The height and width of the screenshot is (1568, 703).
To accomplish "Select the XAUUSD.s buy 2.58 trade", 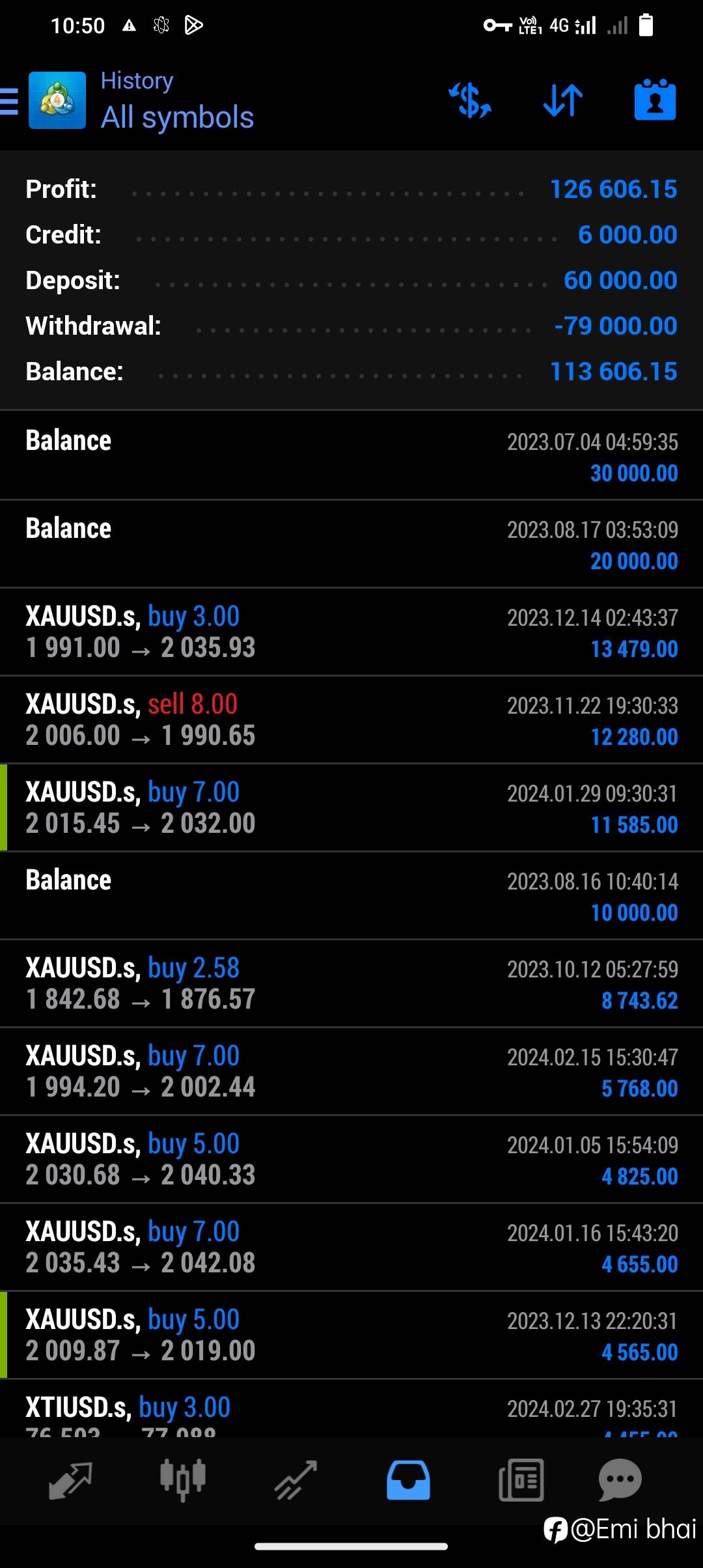I will pyautogui.click(x=351, y=983).
